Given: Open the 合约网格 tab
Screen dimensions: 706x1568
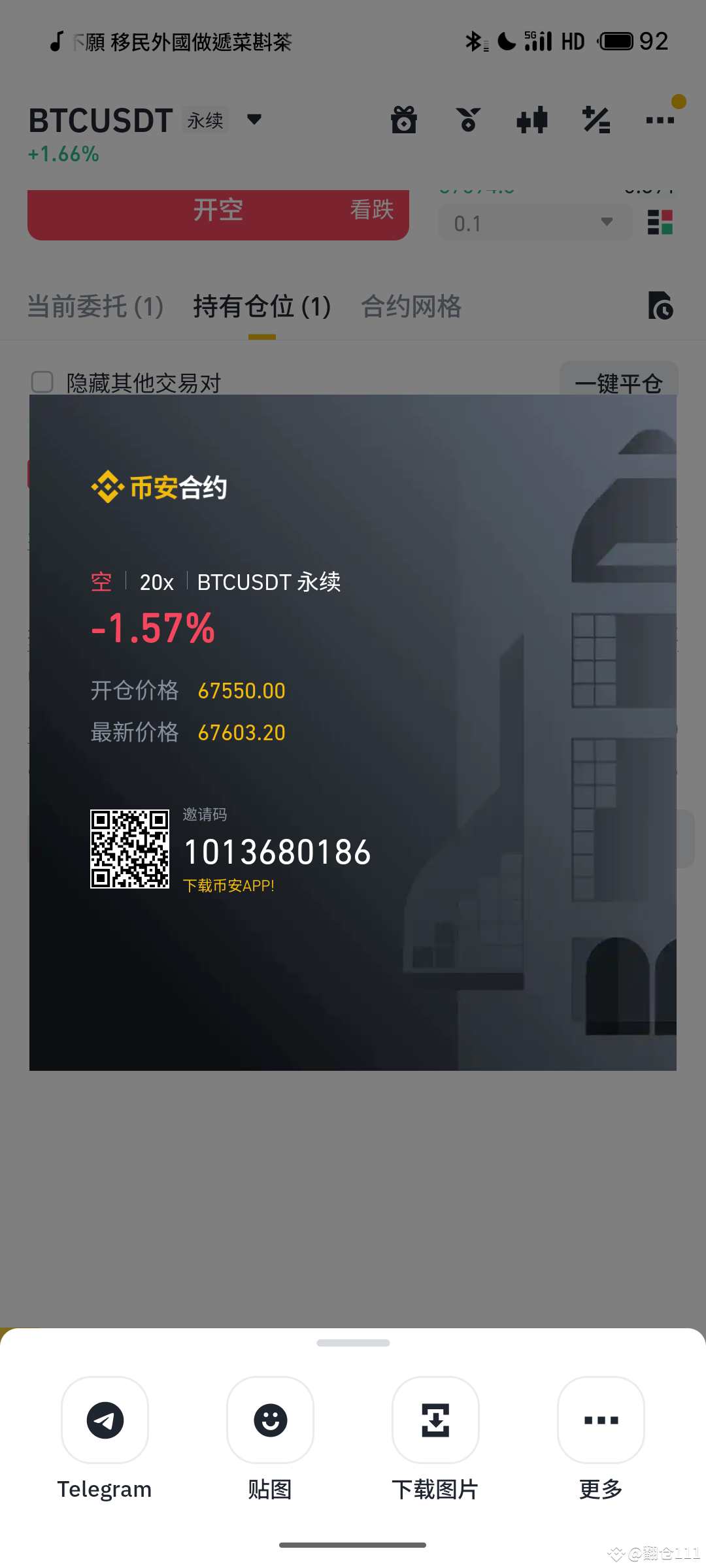Looking at the screenshot, I should click(411, 306).
